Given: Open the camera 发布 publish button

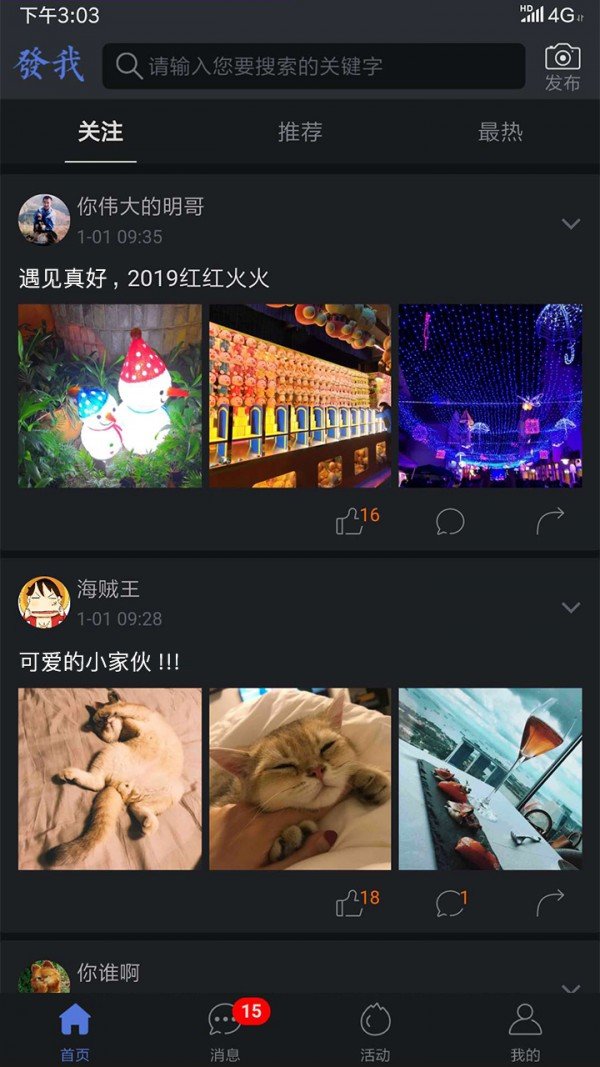Looking at the screenshot, I should pos(562,67).
